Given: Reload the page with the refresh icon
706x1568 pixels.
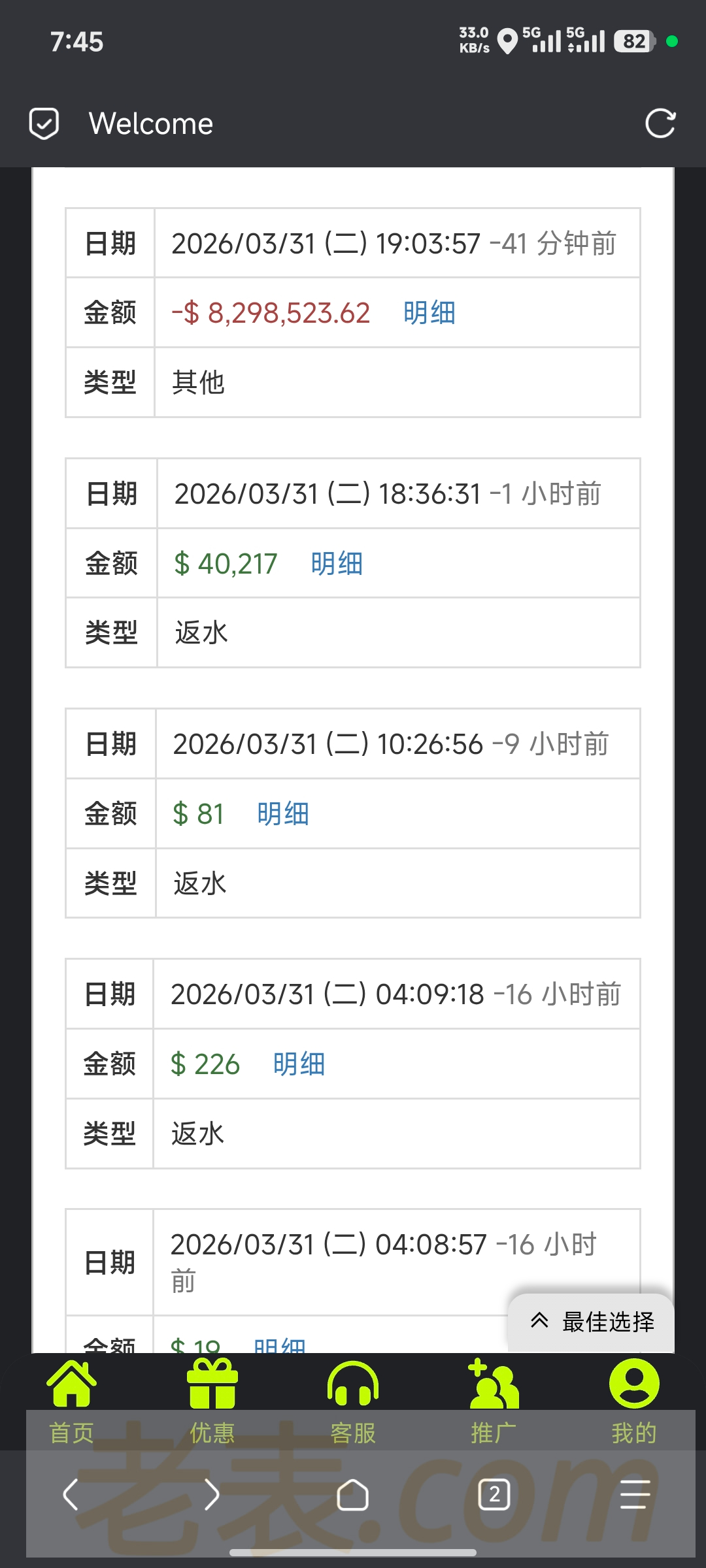Looking at the screenshot, I should pyautogui.click(x=660, y=123).
